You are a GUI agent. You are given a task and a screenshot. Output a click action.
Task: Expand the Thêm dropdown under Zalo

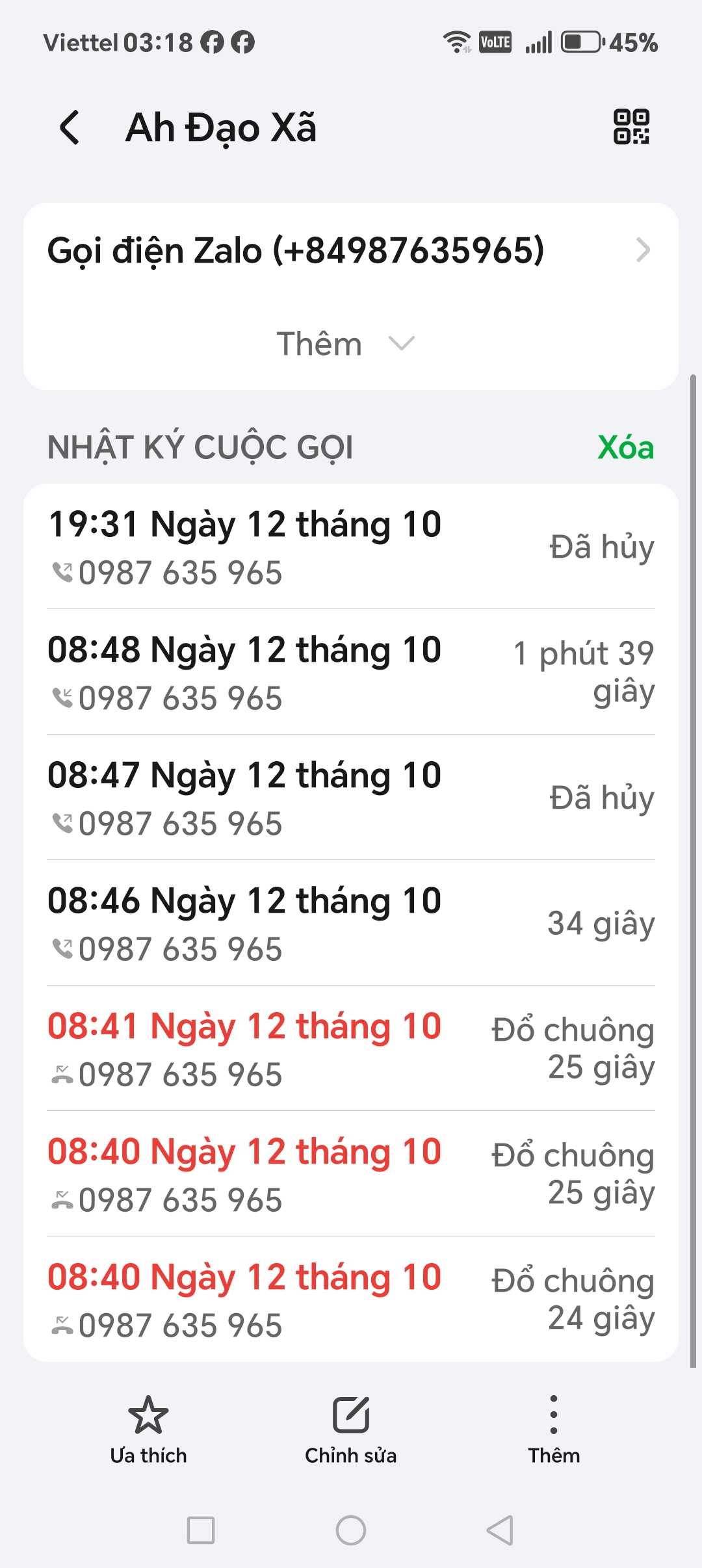click(345, 344)
